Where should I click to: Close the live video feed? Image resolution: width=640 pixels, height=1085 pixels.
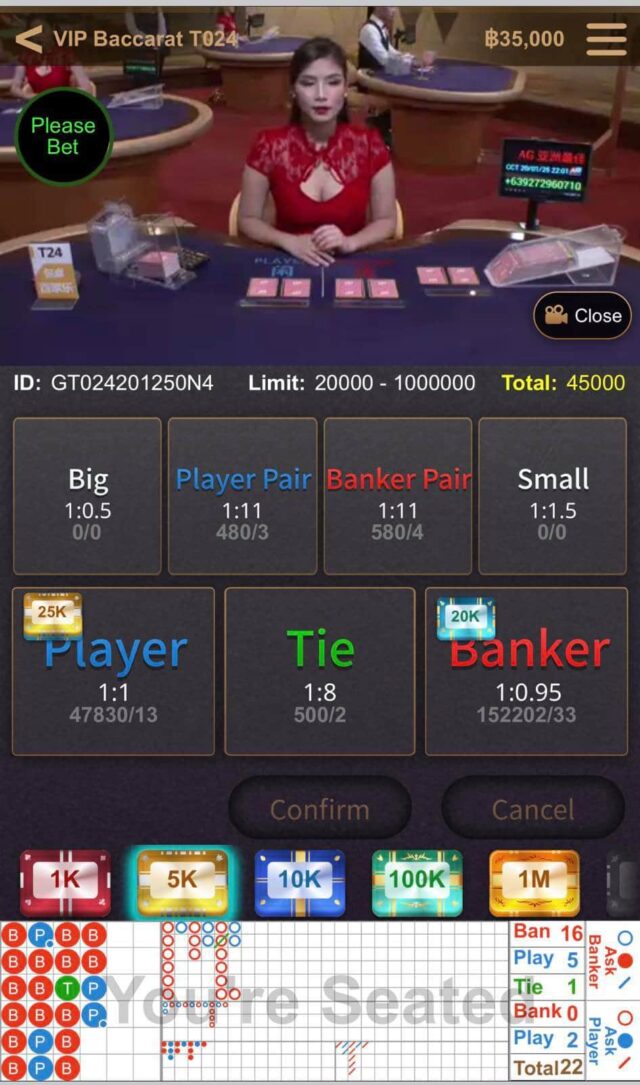(583, 315)
